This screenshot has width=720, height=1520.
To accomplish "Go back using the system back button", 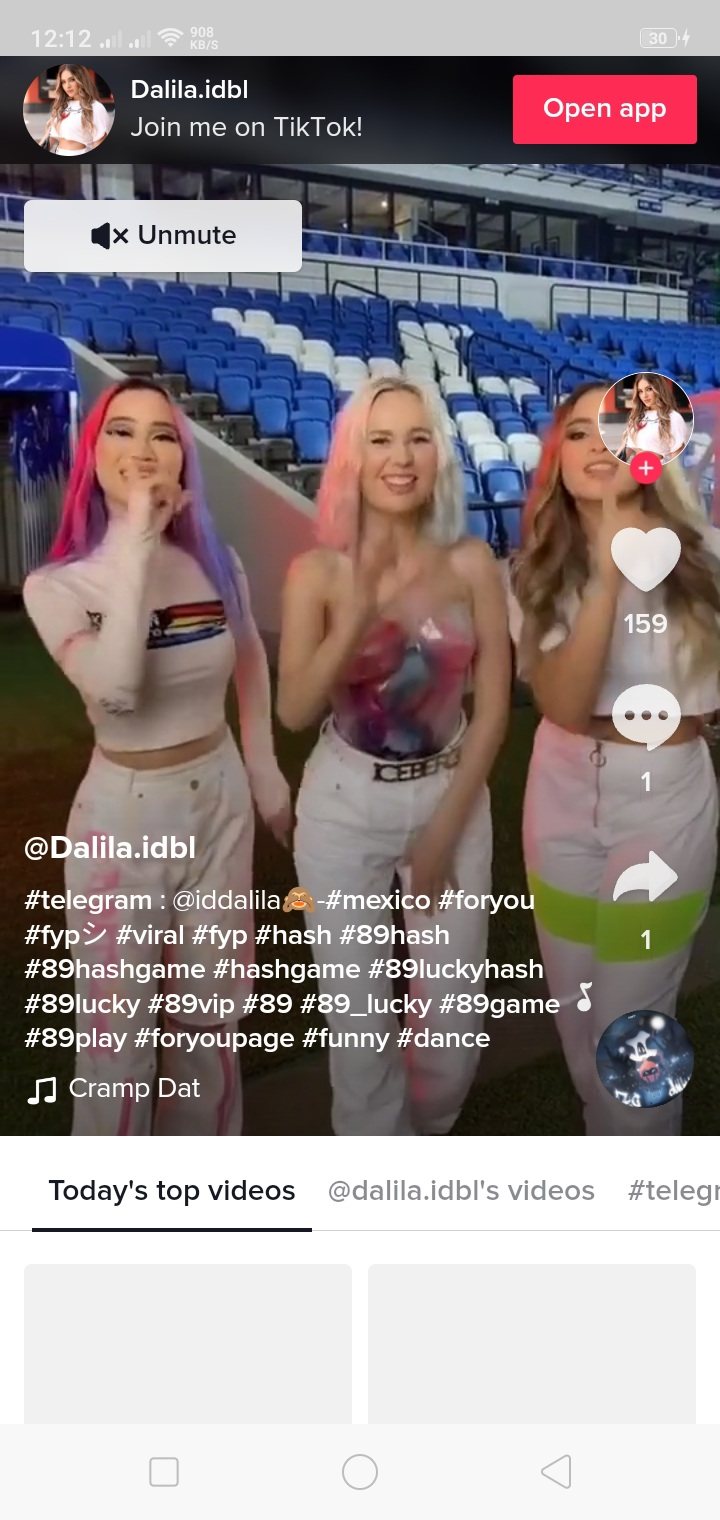I will (556, 1472).
